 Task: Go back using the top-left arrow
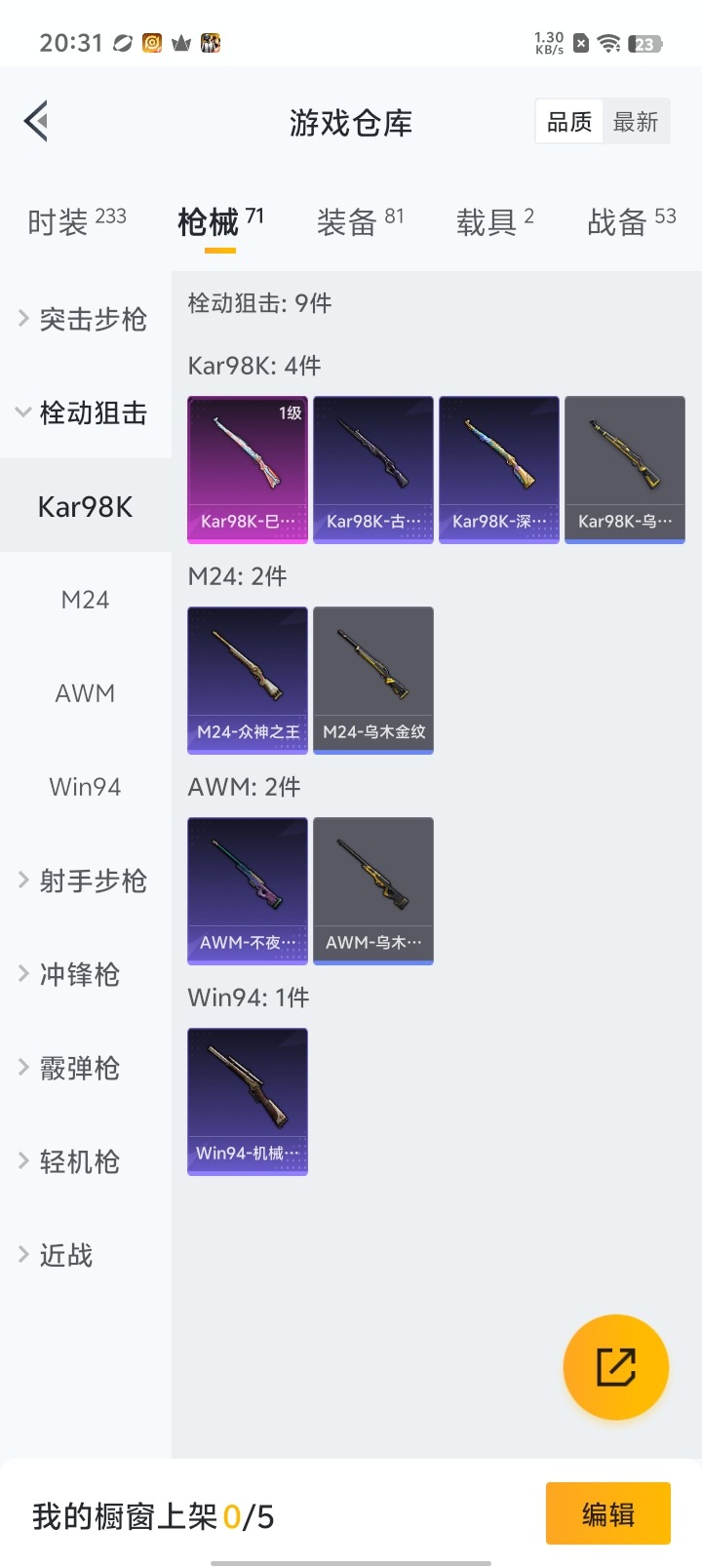pos(37,122)
